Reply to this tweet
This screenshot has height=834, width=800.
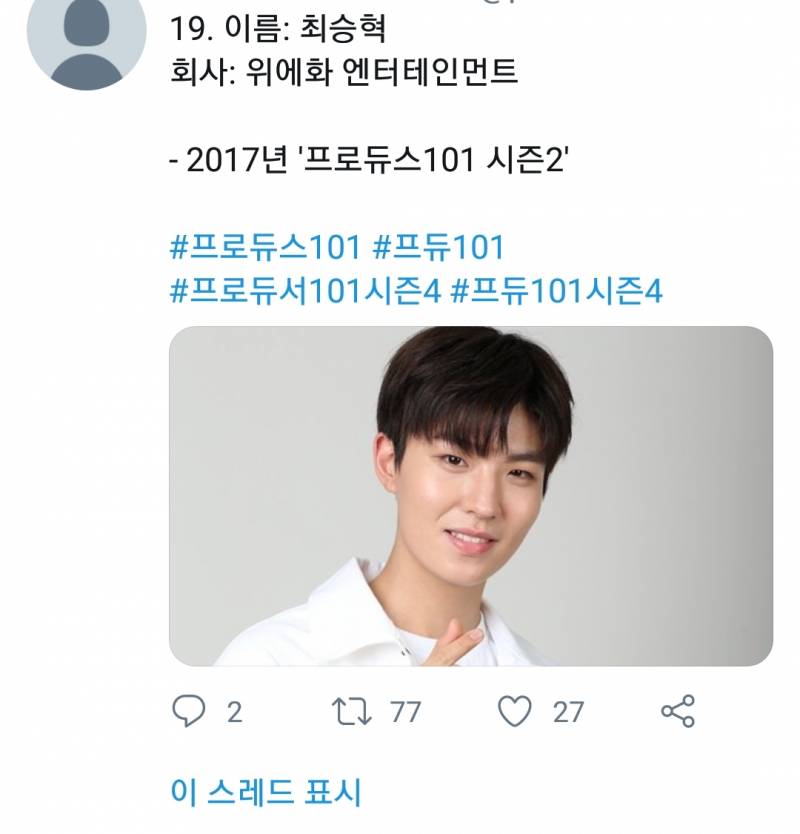pyautogui.click(x=189, y=711)
